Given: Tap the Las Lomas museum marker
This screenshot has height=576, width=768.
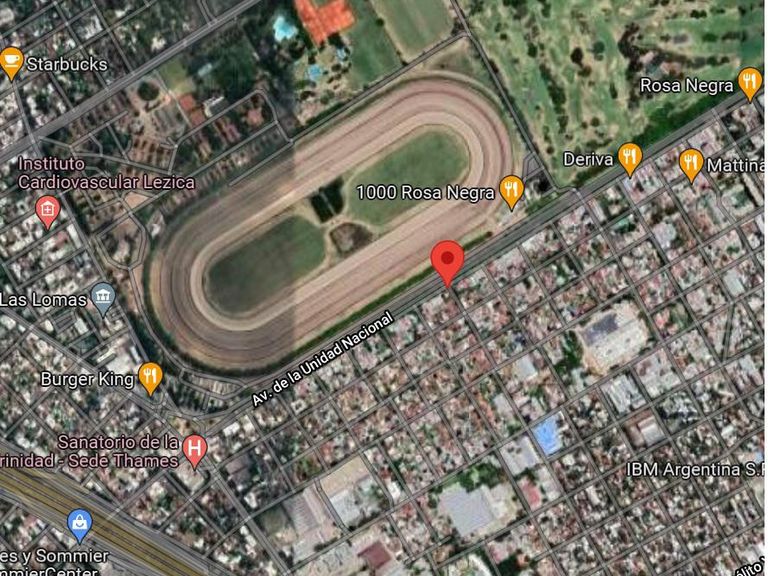Looking at the screenshot, I should click(x=103, y=299).
